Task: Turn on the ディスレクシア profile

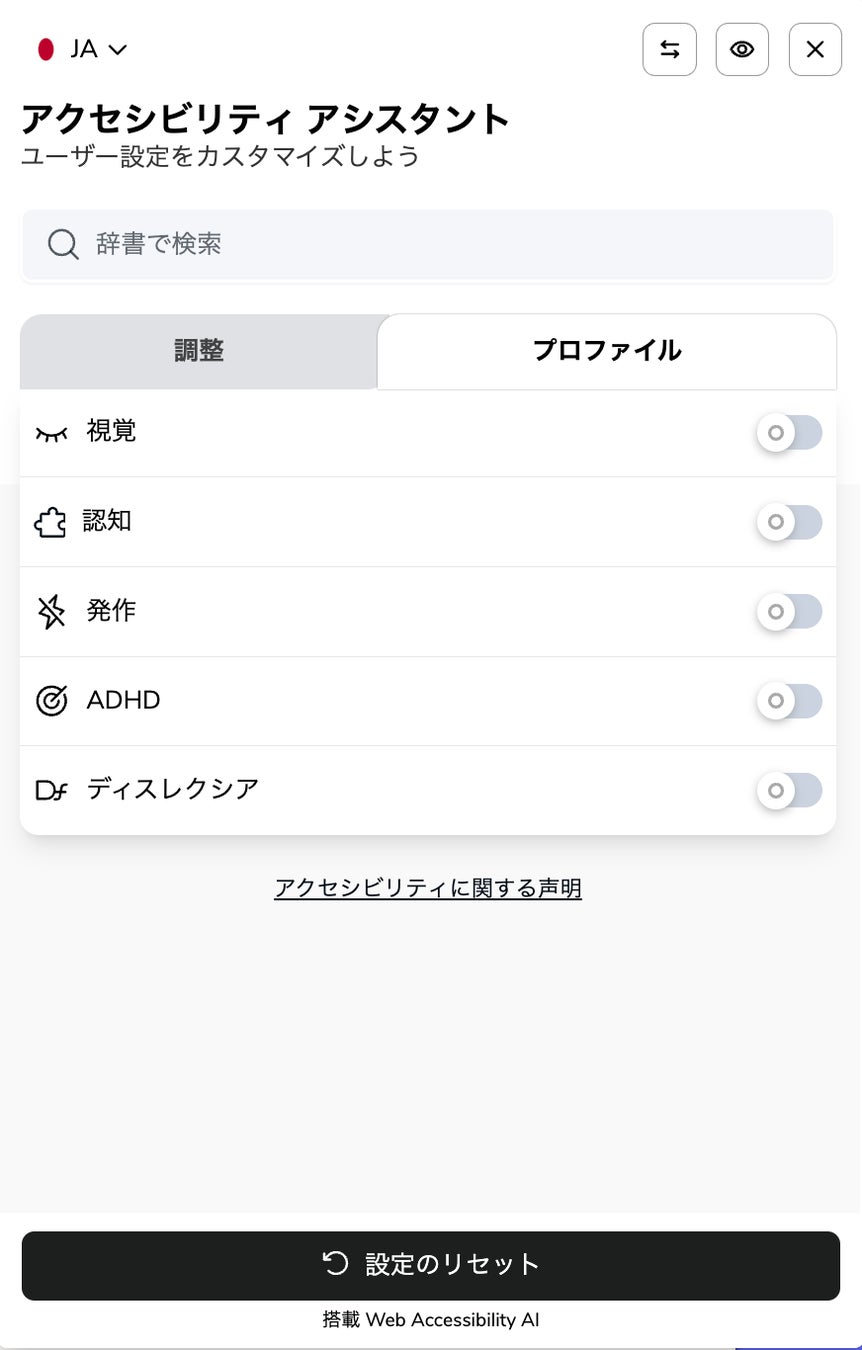Action: [789, 790]
